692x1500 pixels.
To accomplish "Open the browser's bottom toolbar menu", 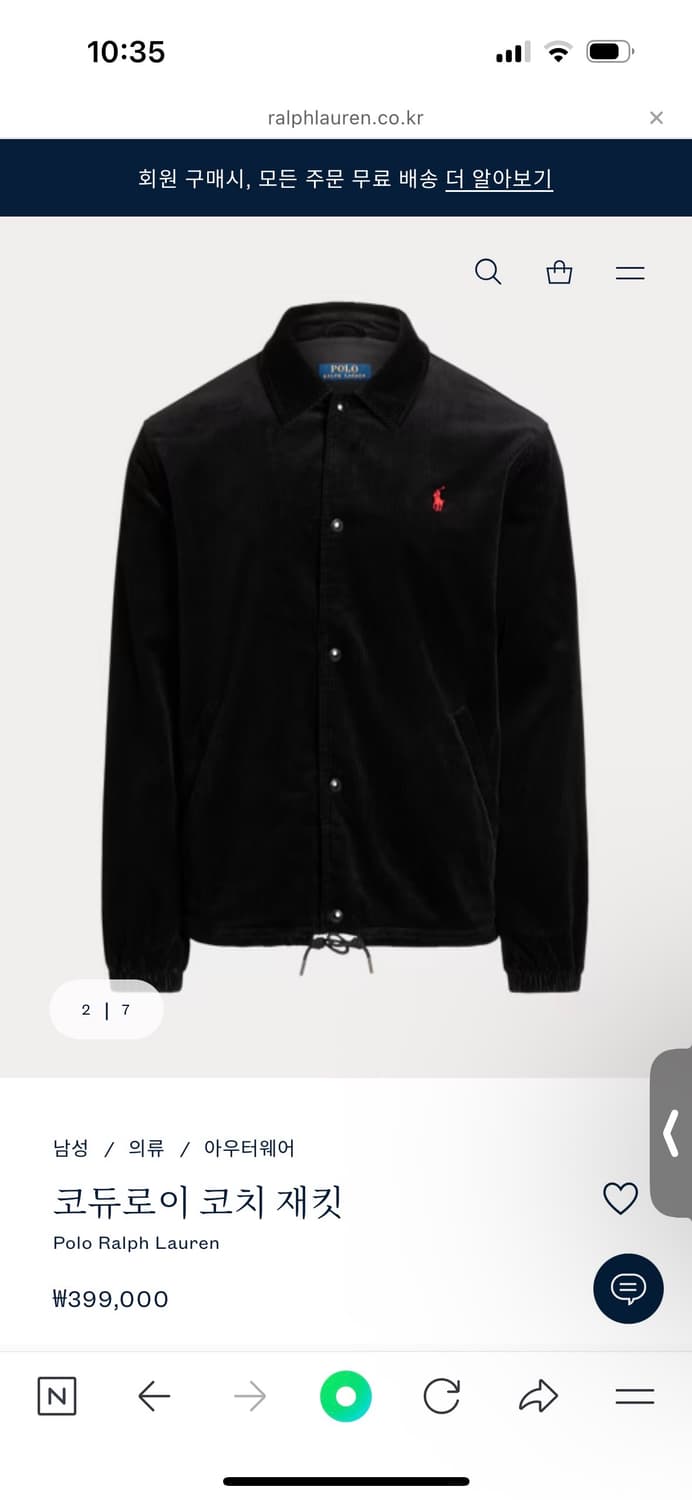I will (x=634, y=1396).
